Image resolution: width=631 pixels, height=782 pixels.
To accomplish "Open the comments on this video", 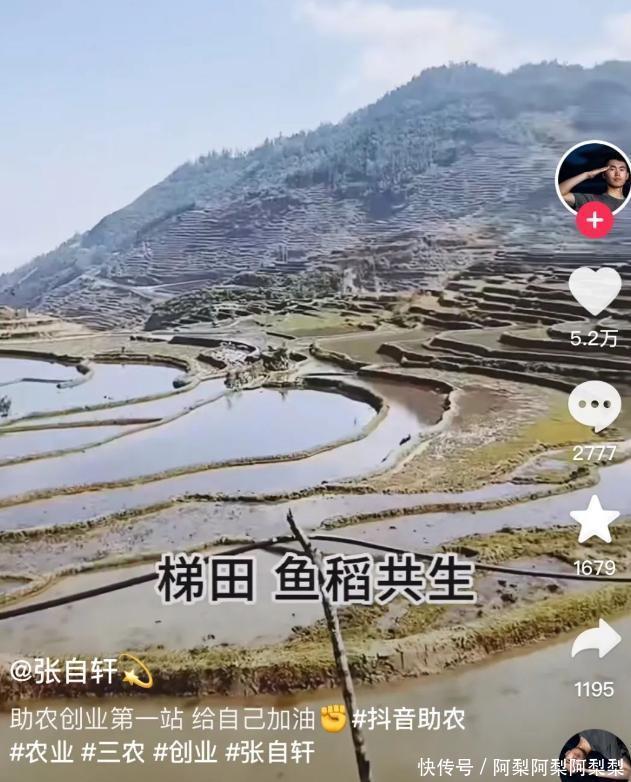I will pos(594,406).
